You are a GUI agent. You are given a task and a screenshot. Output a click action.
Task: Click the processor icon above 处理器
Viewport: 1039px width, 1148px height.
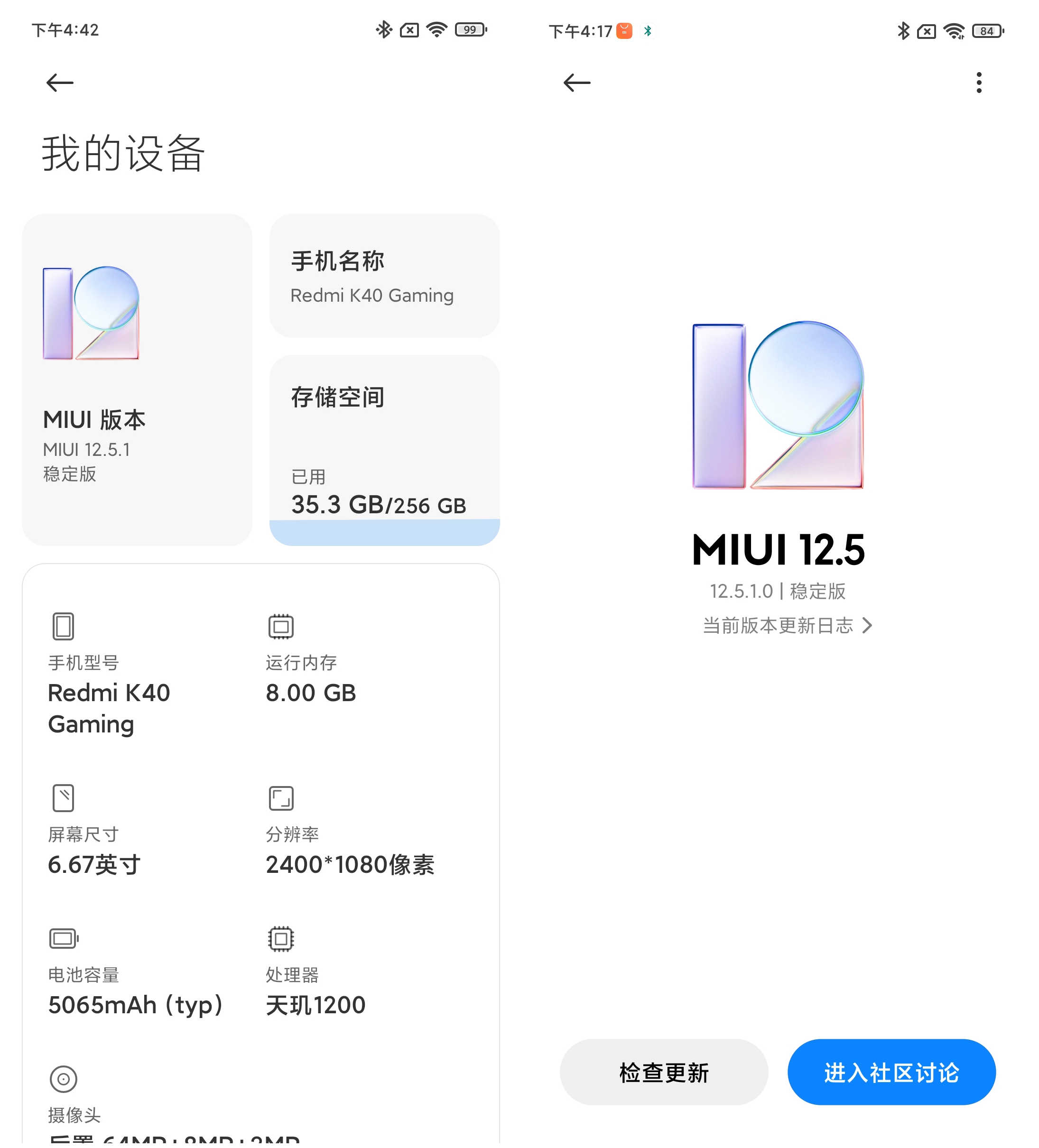(x=280, y=938)
